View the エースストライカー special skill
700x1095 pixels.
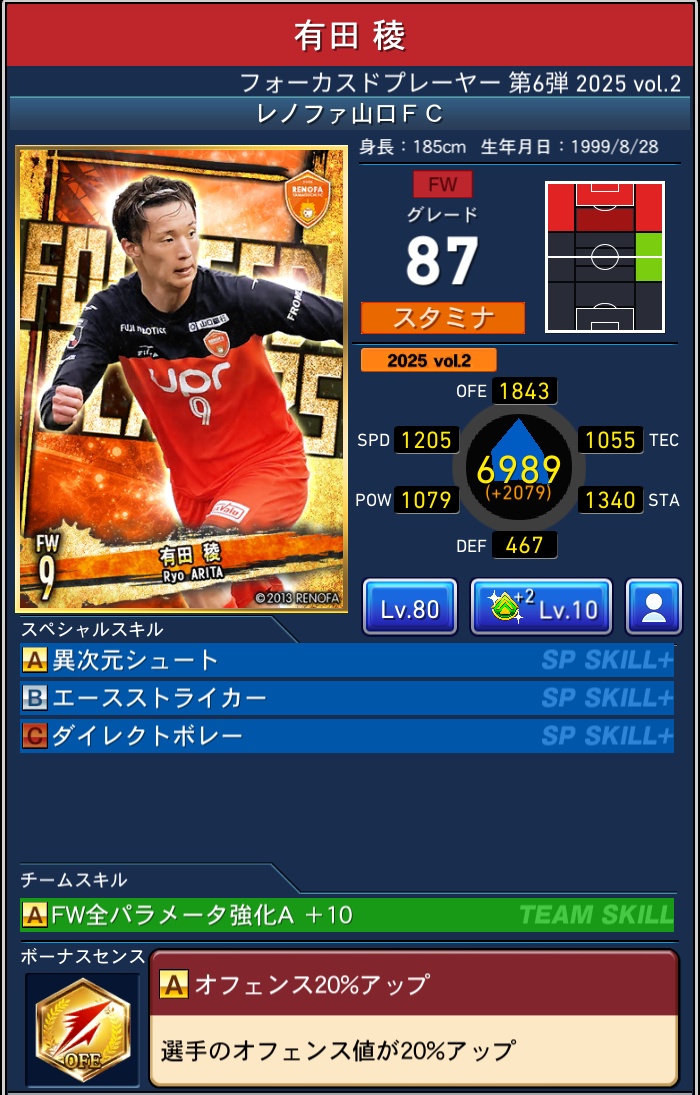pos(346,698)
